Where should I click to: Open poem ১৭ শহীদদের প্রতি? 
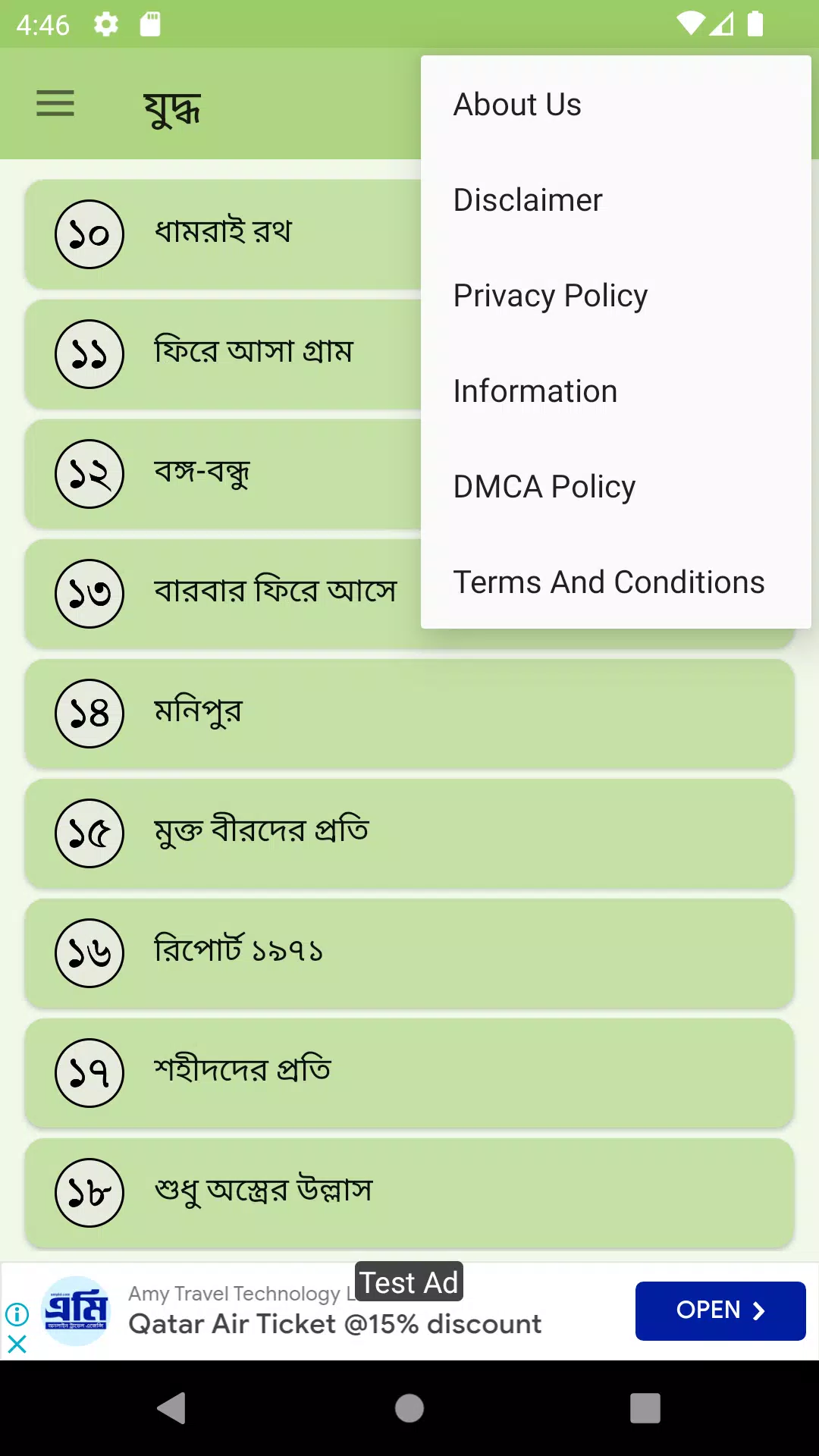point(409,1073)
